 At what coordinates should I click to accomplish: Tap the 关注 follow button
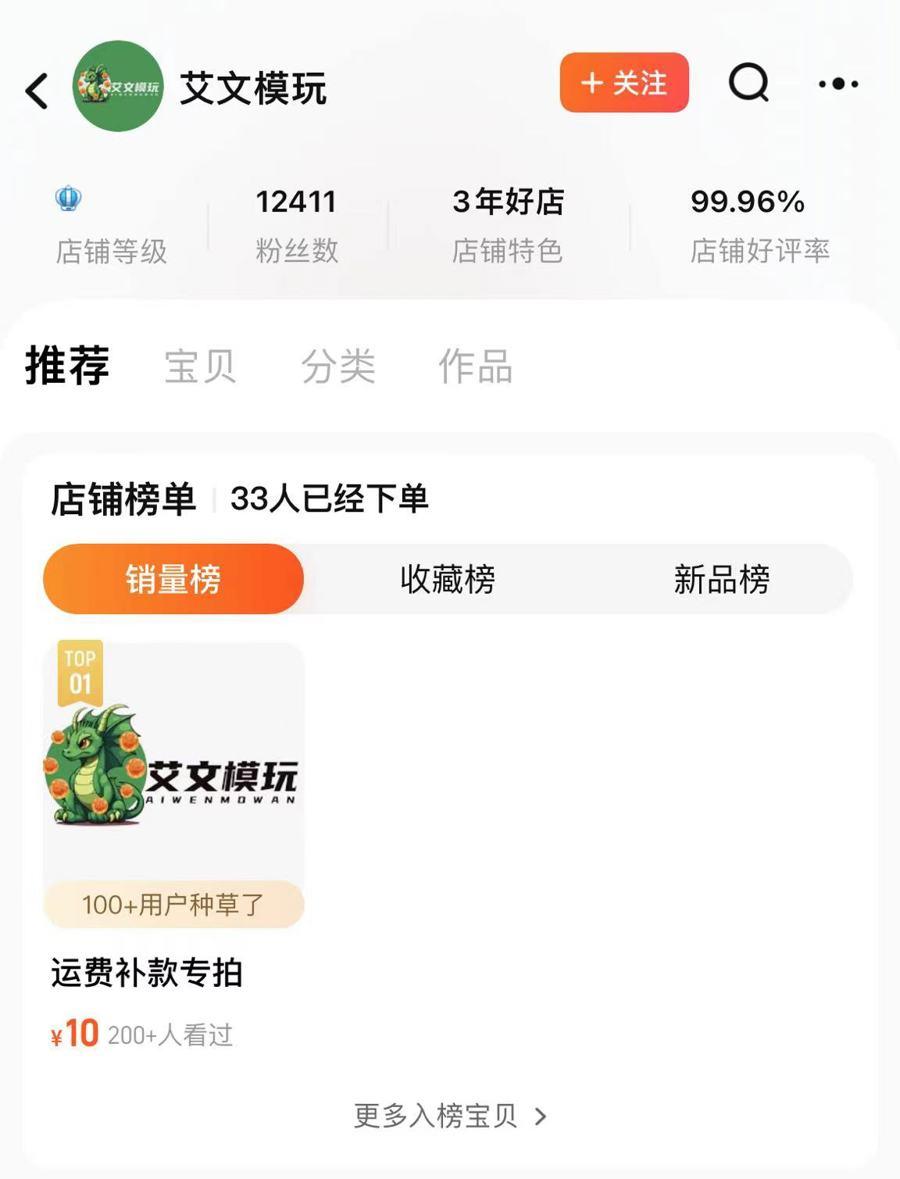coord(624,84)
